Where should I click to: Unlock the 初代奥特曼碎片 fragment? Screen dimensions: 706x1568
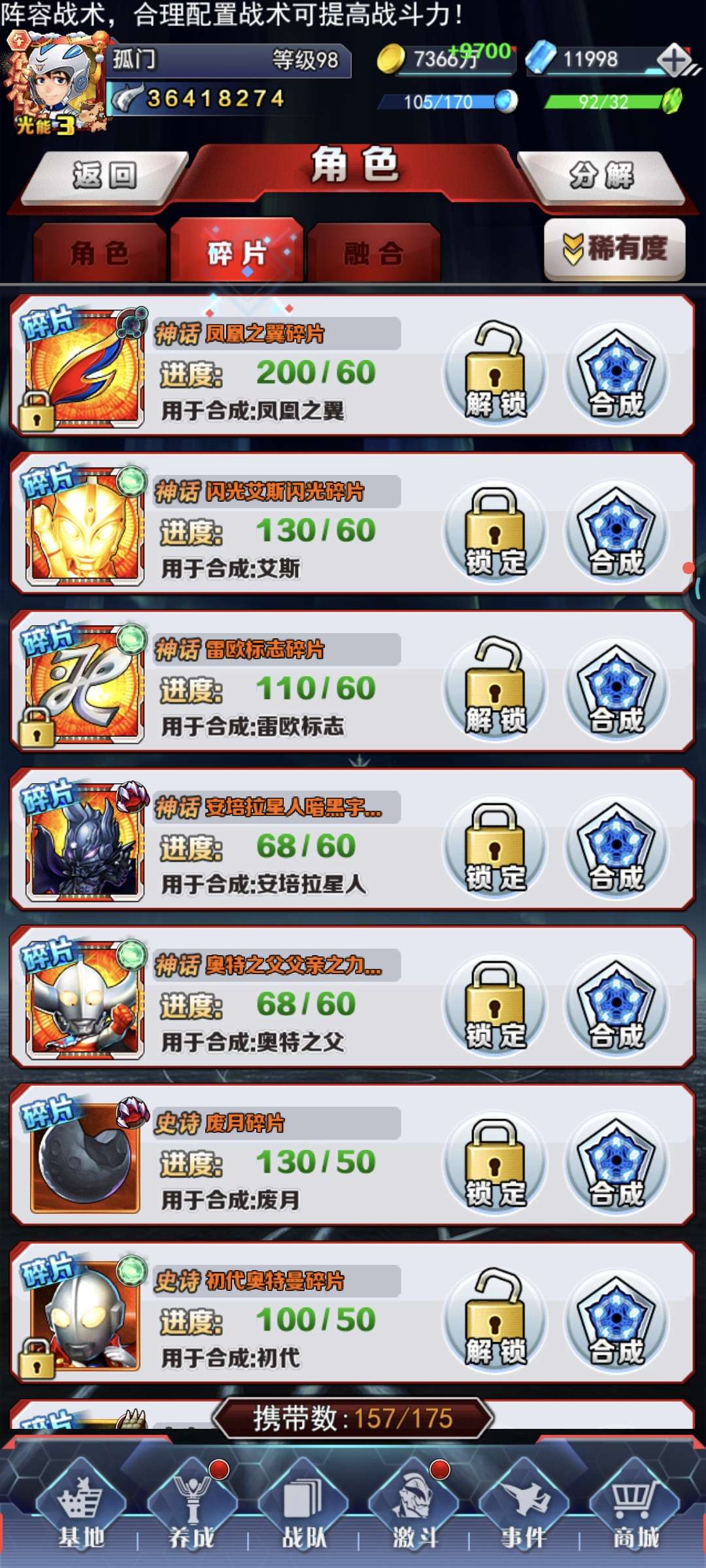(x=495, y=1320)
